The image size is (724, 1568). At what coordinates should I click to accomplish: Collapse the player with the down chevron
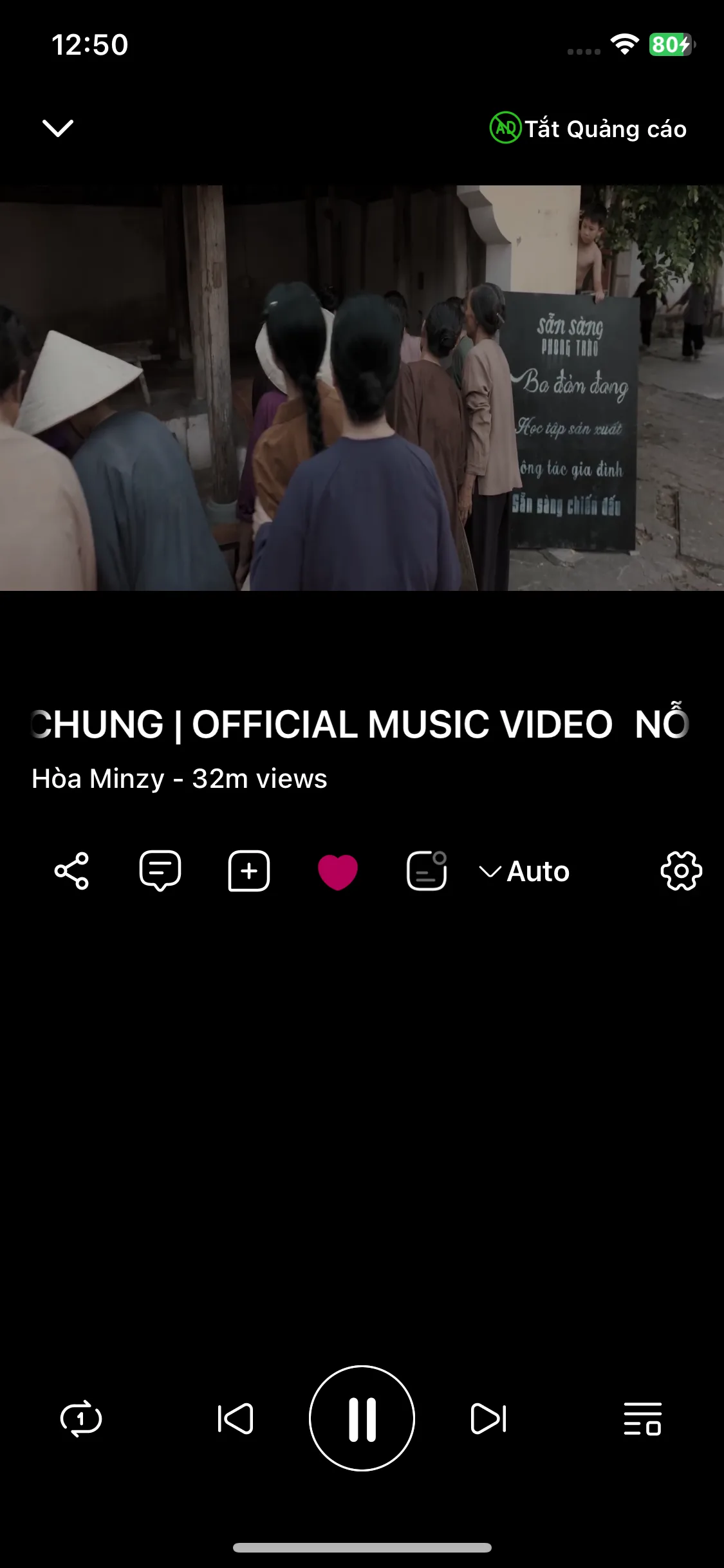coord(58,128)
